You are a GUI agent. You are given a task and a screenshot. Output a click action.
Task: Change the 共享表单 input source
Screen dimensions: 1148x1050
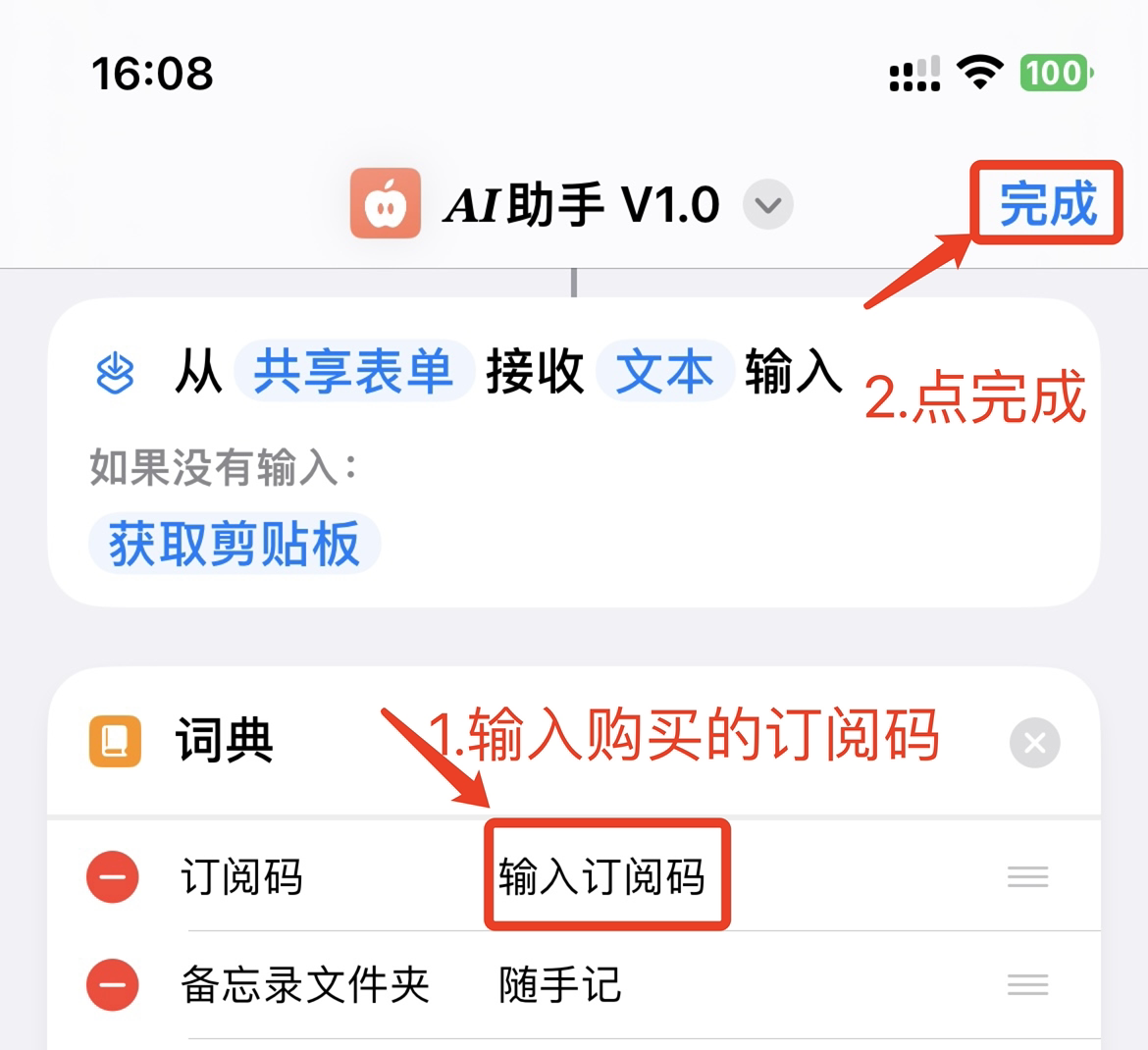pos(353,372)
